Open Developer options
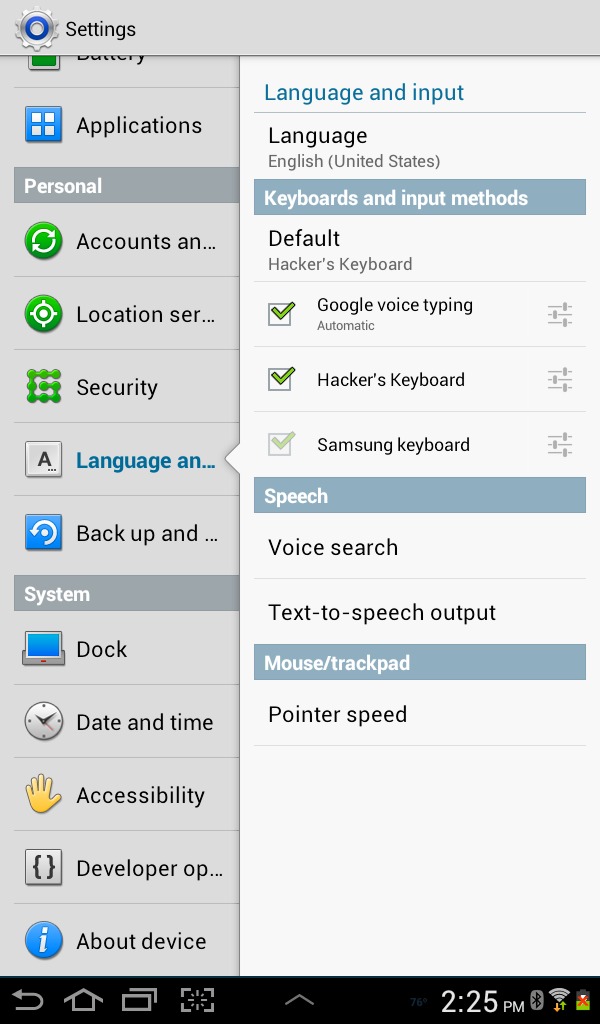The height and width of the screenshot is (1024, 600). coord(127,868)
